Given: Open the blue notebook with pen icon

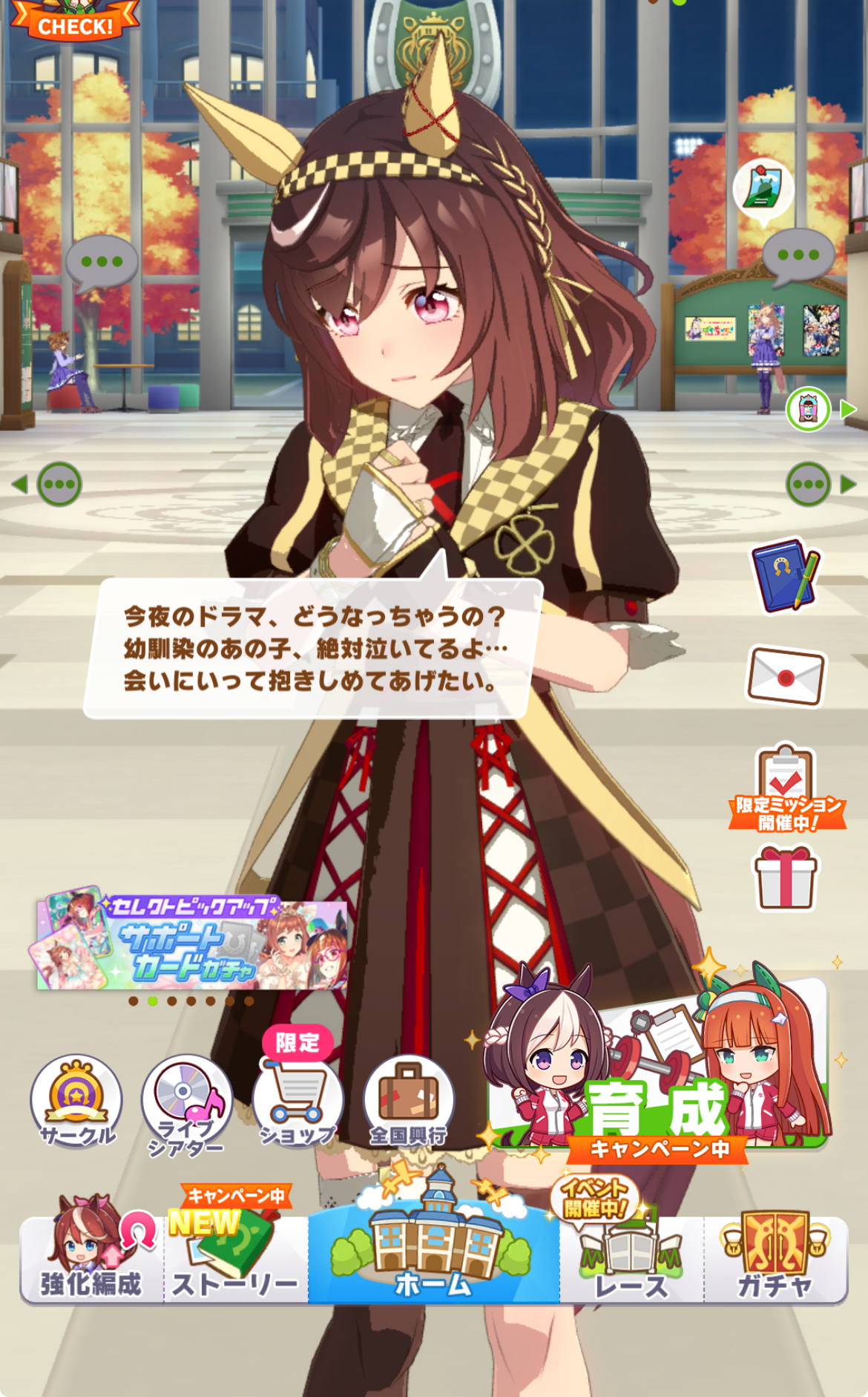Looking at the screenshot, I should pyautogui.click(x=785, y=576).
